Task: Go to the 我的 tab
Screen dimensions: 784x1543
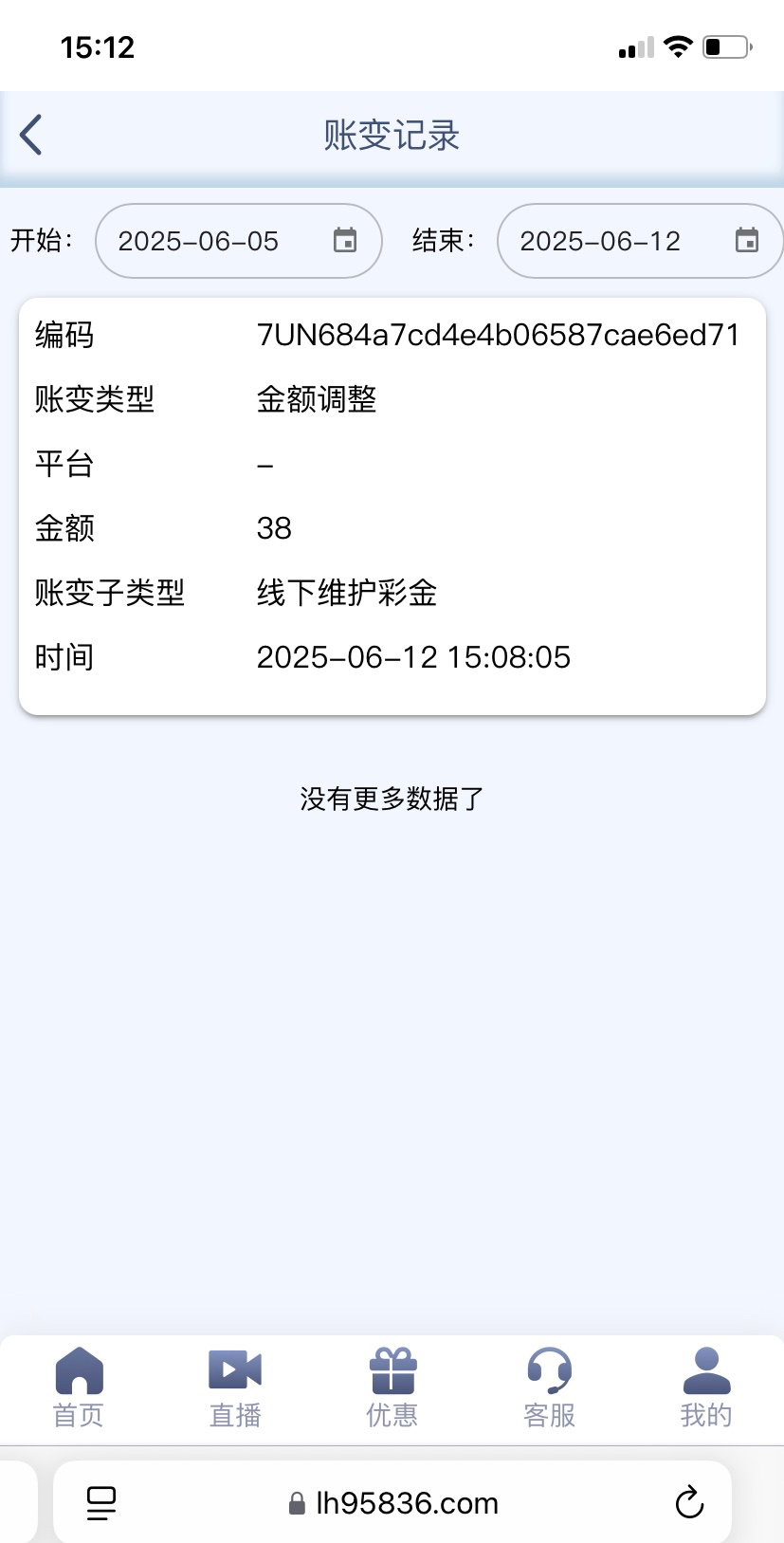Action: [x=706, y=1387]
